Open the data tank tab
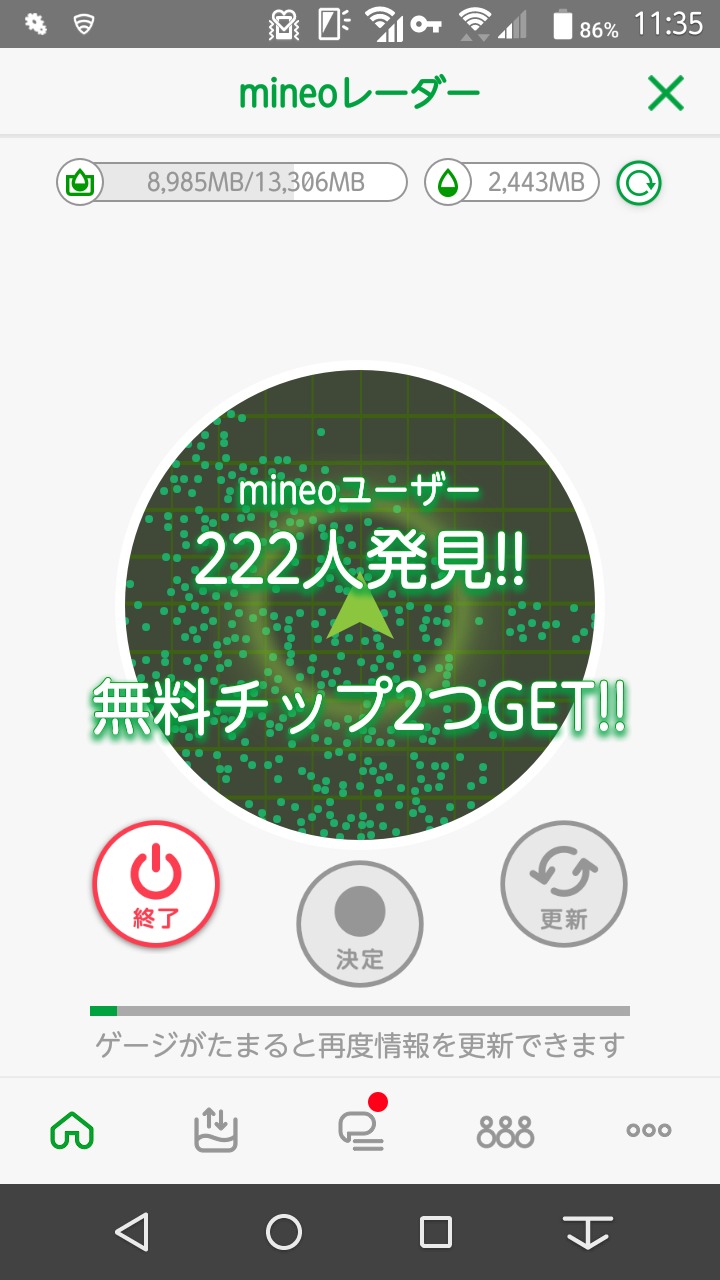The width and height of the screenshot is (720, 1280). point(216,1130)
